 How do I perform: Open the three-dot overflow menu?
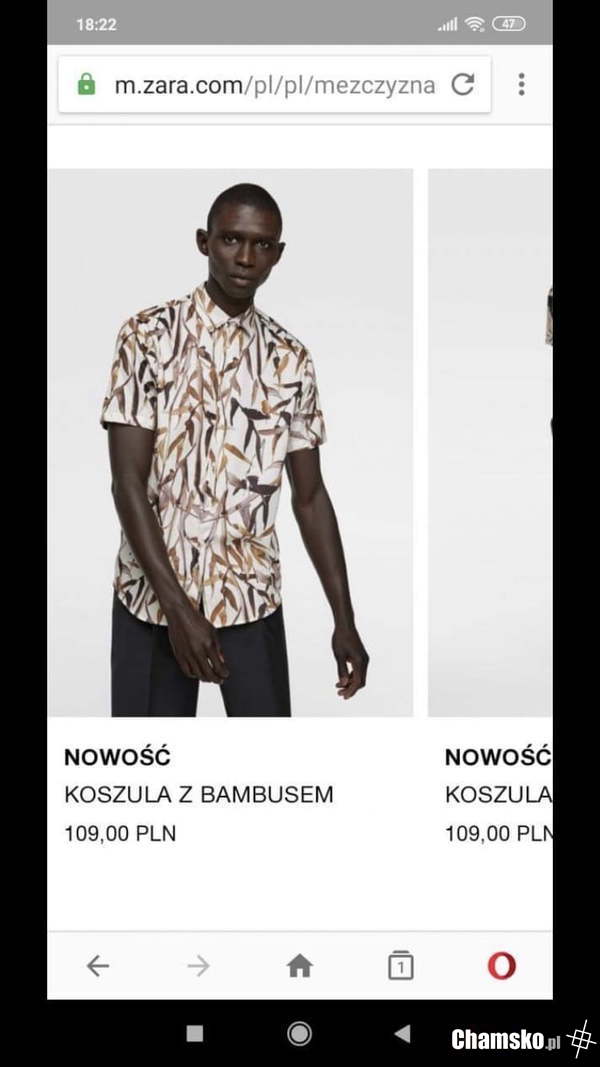pos(521,85)
